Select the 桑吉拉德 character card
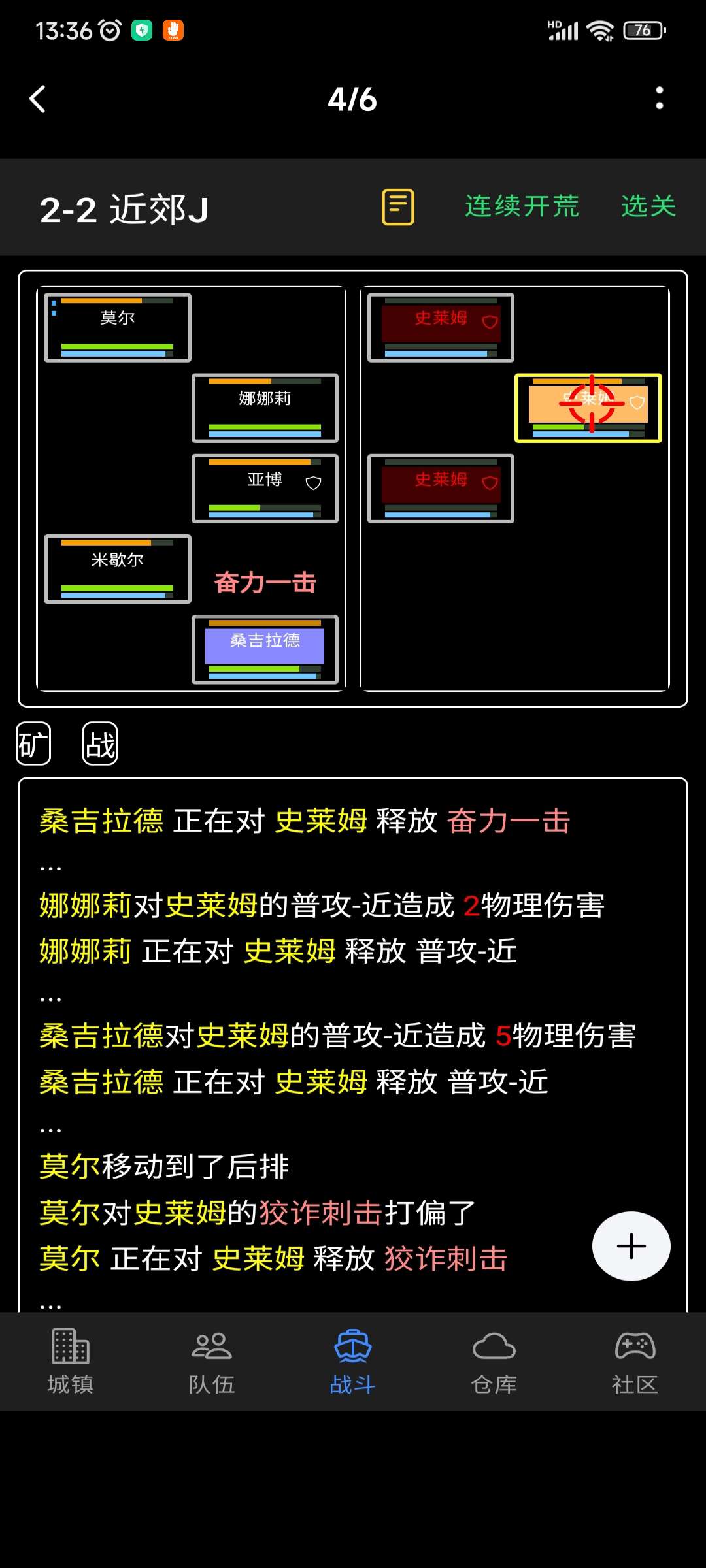The height and width of the screenshot is (1568, 706). coord(265,649)
